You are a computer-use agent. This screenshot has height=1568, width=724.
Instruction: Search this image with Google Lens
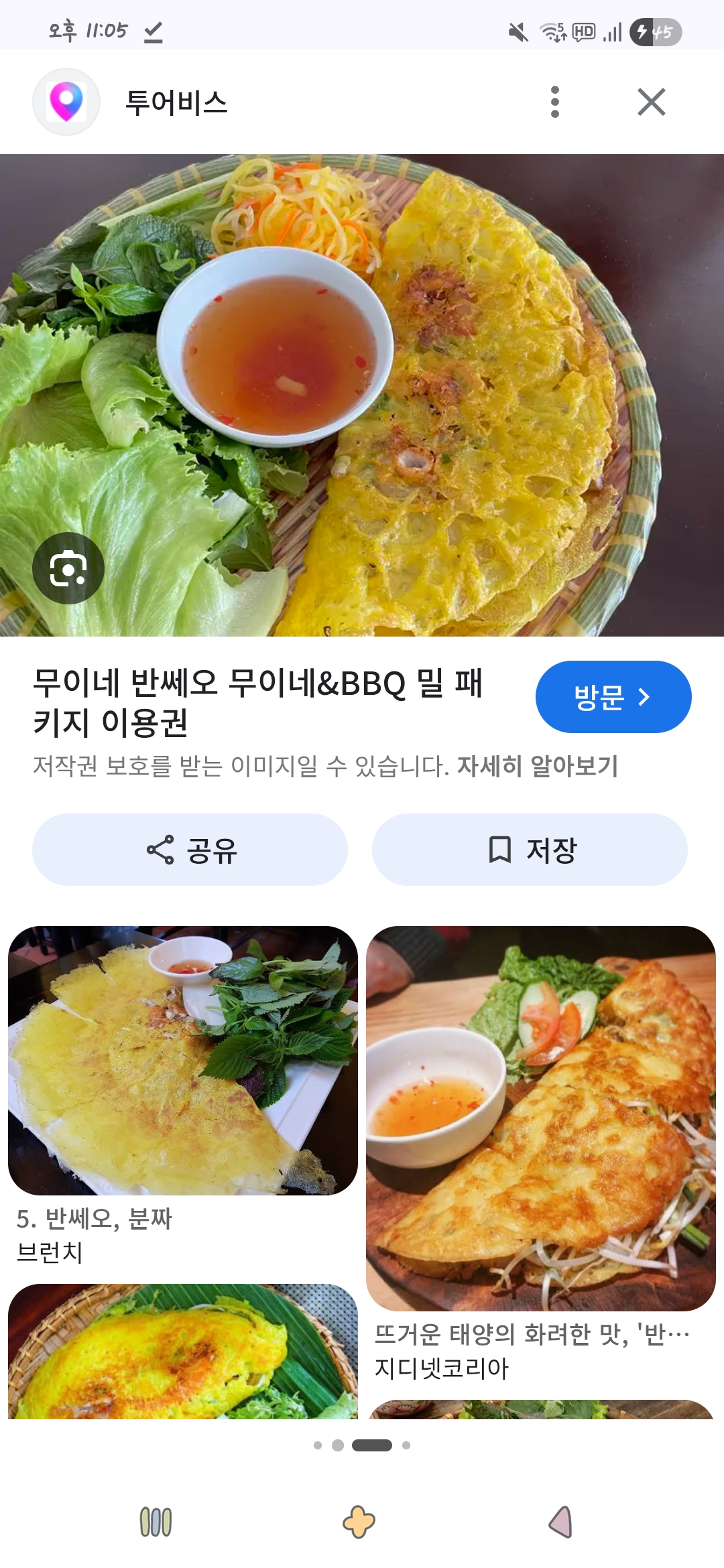(x=68, y=568)
